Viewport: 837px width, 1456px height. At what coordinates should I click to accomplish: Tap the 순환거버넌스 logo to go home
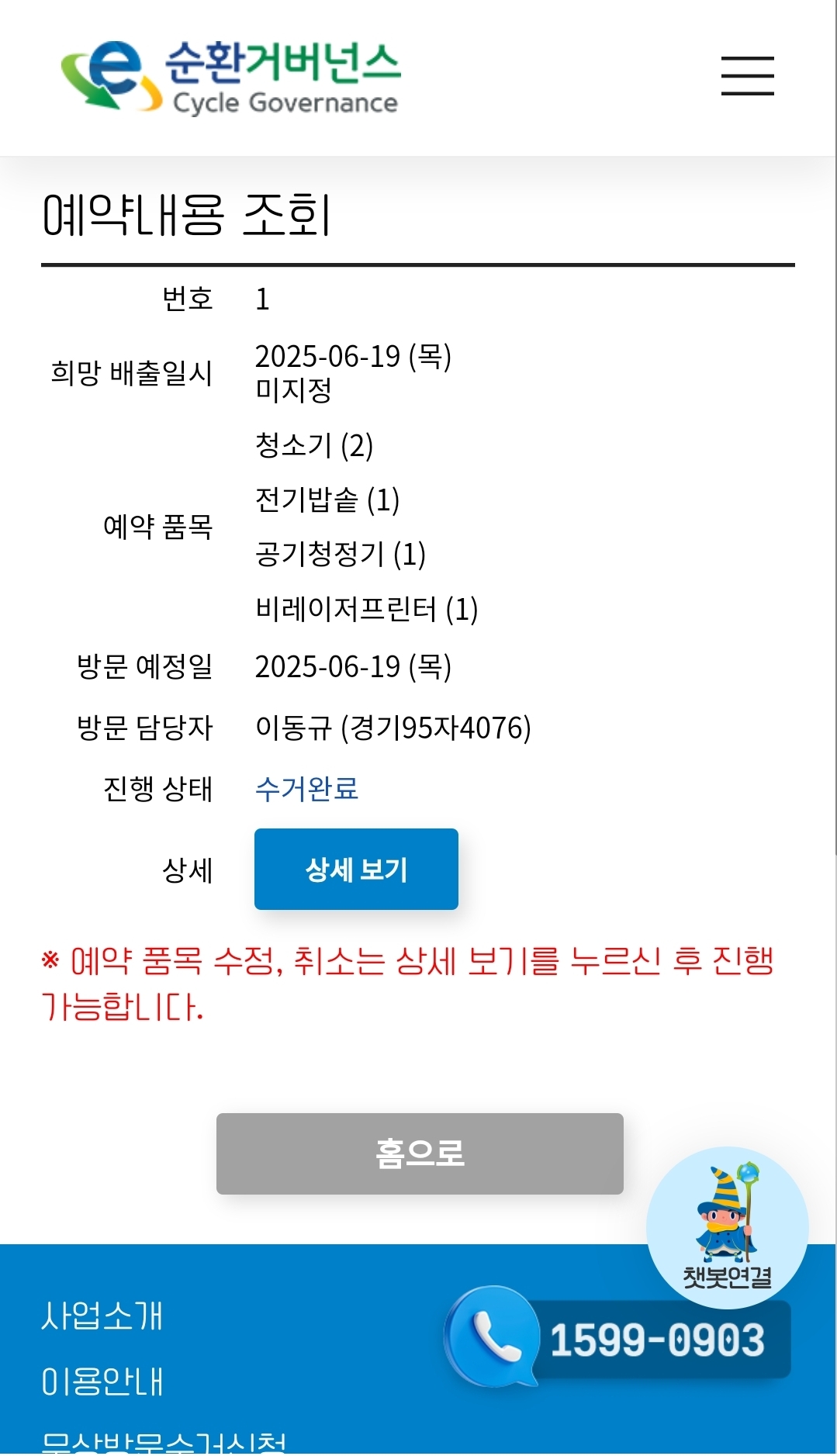(230, 77)
